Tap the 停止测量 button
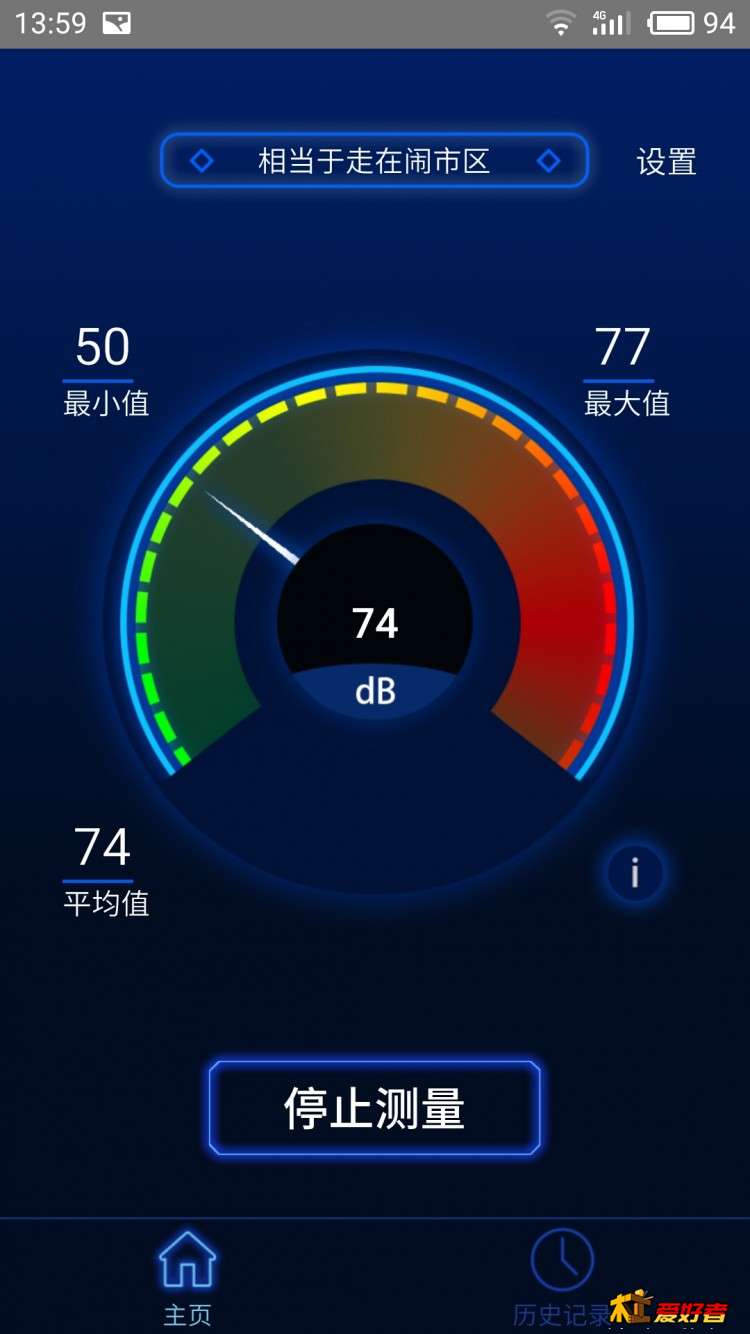 pos(374,1108)
